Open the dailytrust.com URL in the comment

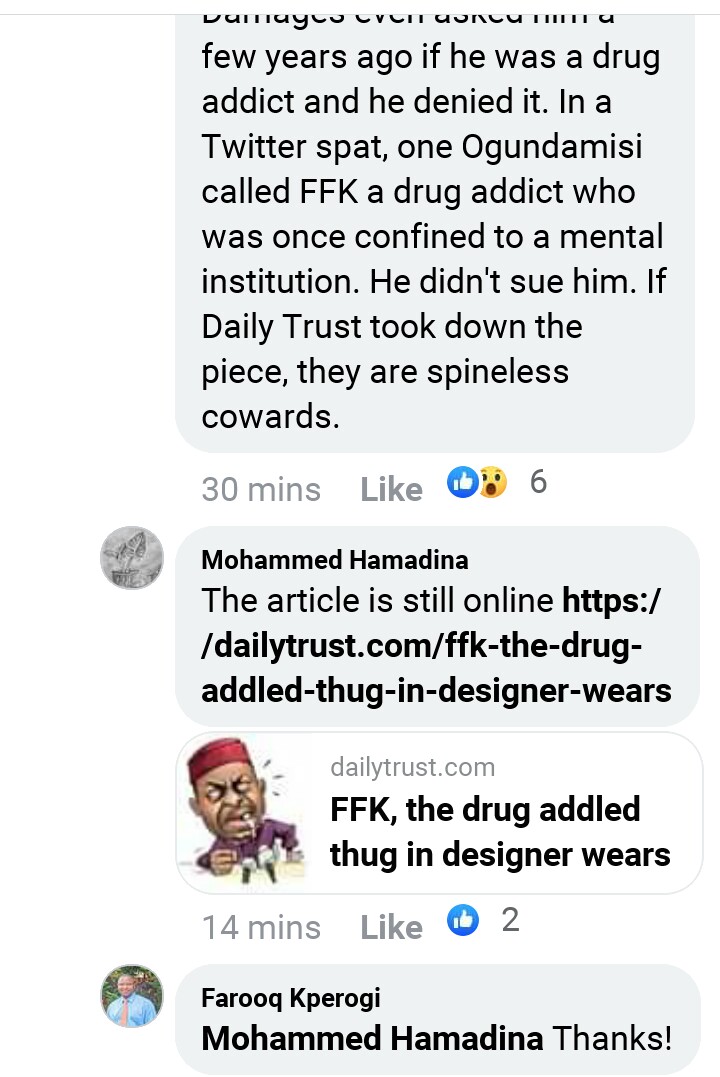(436, 646)
